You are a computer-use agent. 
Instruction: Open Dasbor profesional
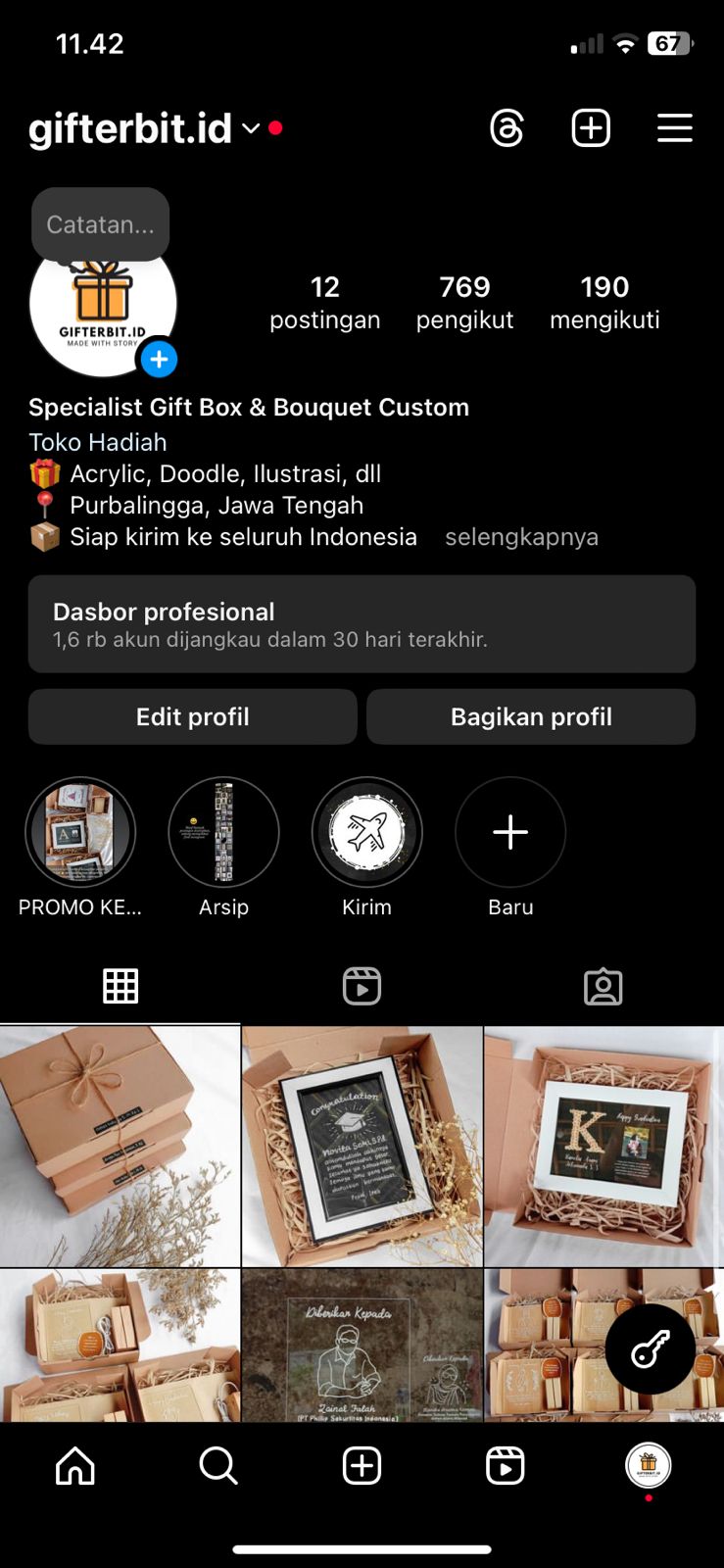[x=362, y=624]
